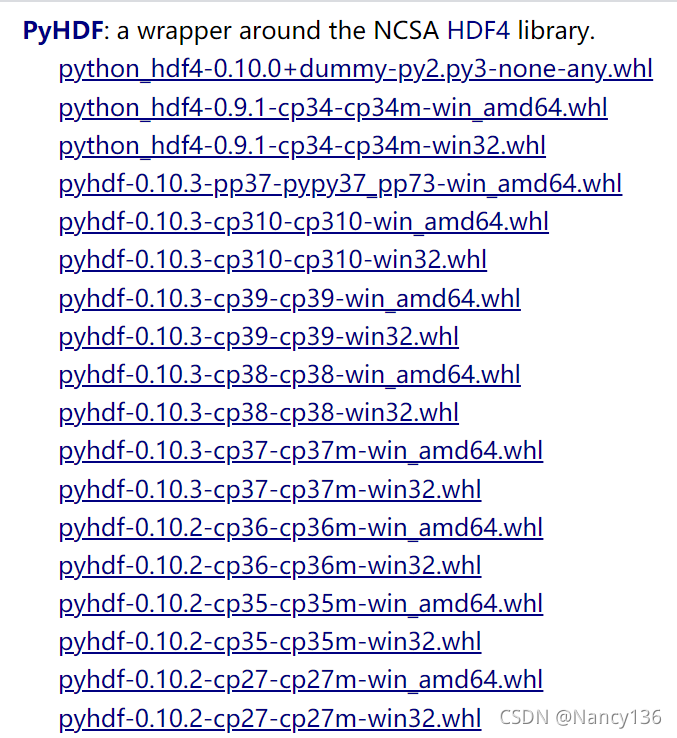Download pyhdf-0.10.3-cp39-cp39-win_amd64.whl
Image resolution: width=677 pixels, height=738 pixels.
click(289, 298)
